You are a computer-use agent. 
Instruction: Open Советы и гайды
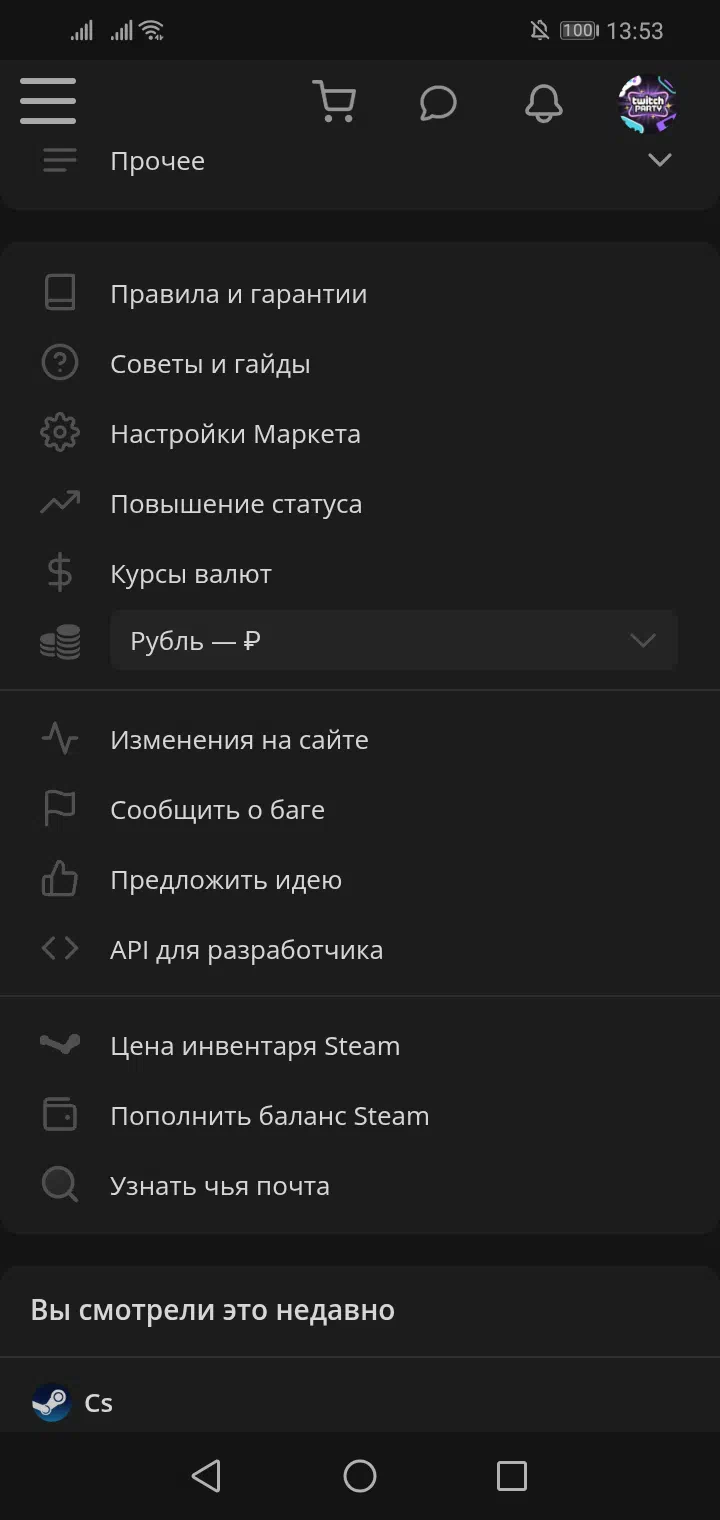(x=360, y=364)
